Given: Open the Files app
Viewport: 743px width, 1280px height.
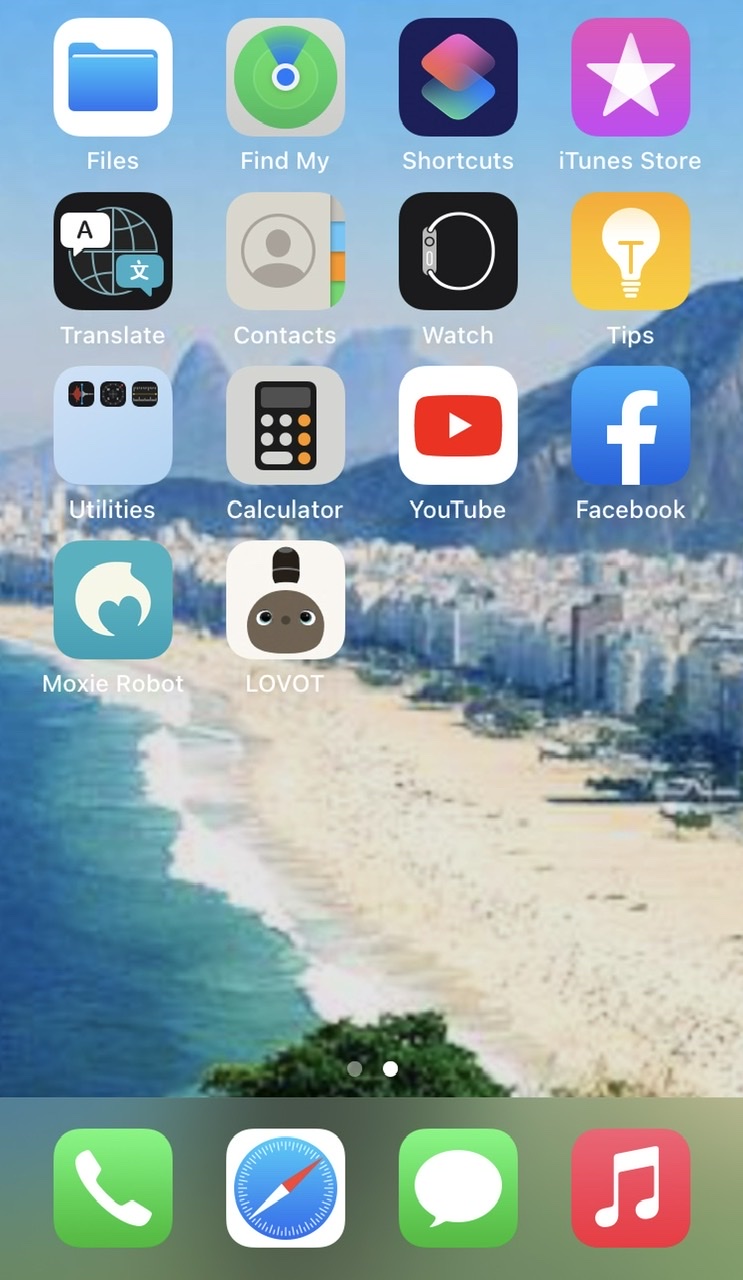Looking at the screenshot, I should [113, 77].
